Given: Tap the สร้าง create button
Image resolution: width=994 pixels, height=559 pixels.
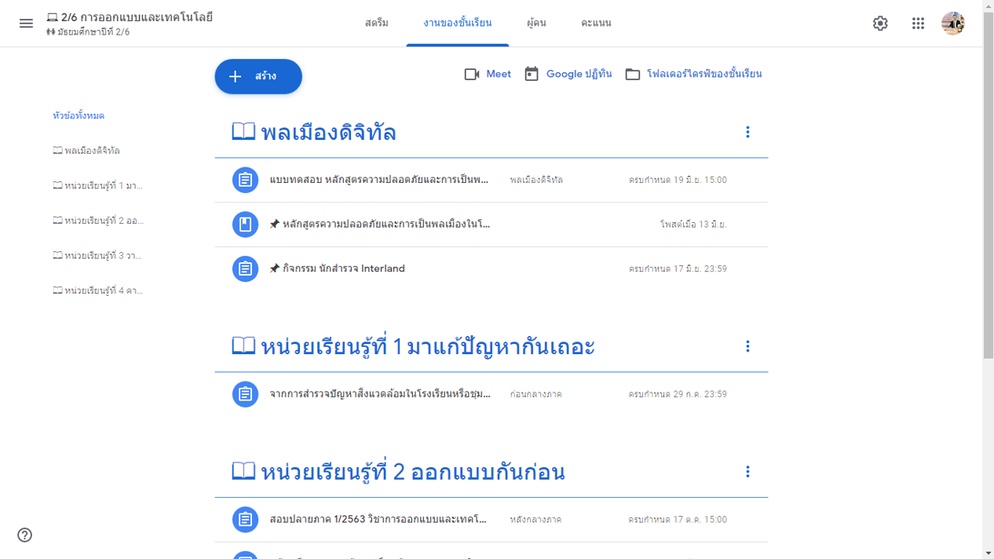Looking at the screenshot, I should tap(258, 76).
